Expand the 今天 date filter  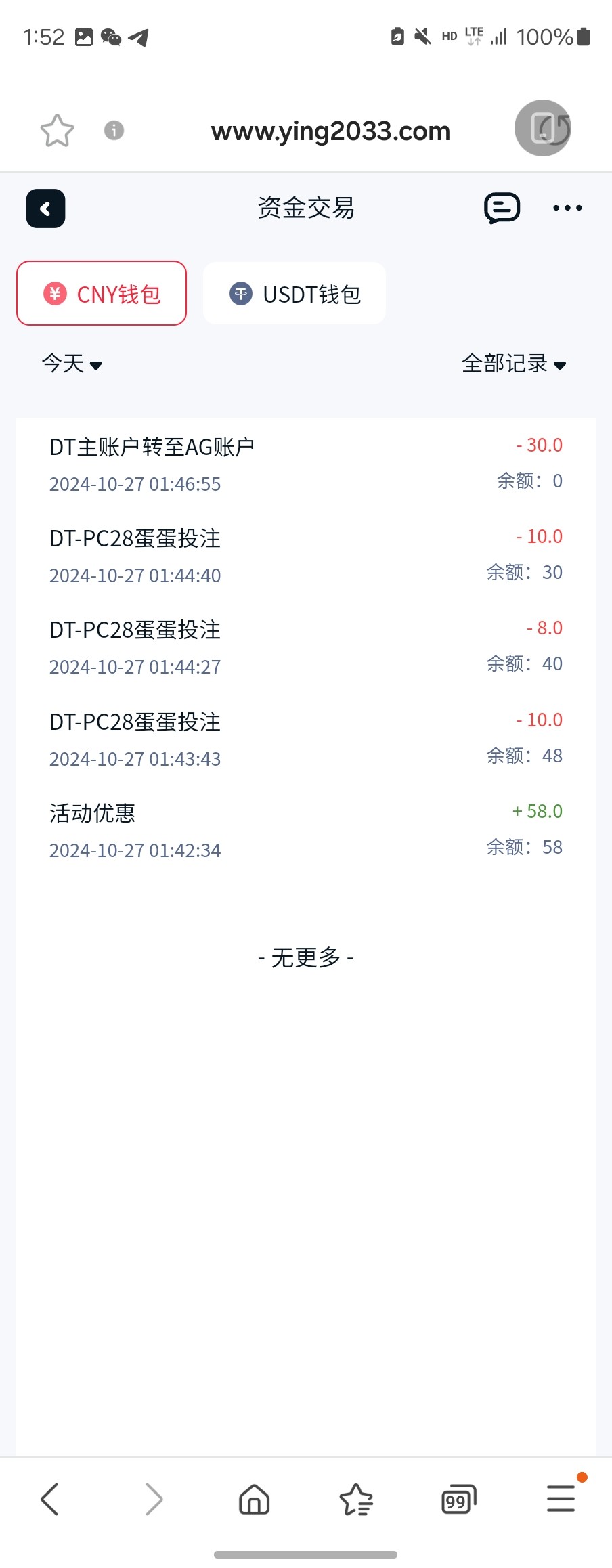(72, 364)
